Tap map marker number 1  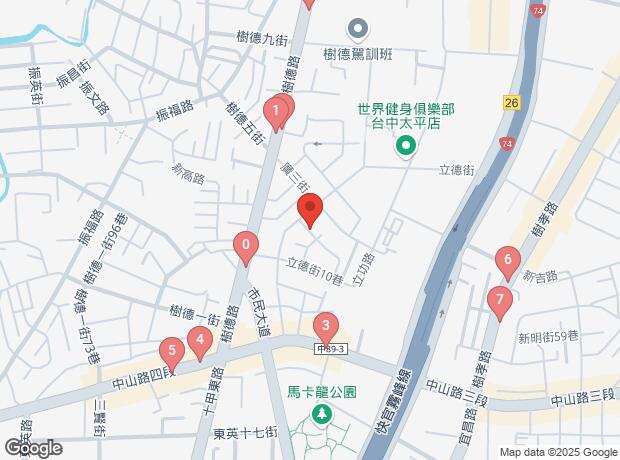pos(273,110)
